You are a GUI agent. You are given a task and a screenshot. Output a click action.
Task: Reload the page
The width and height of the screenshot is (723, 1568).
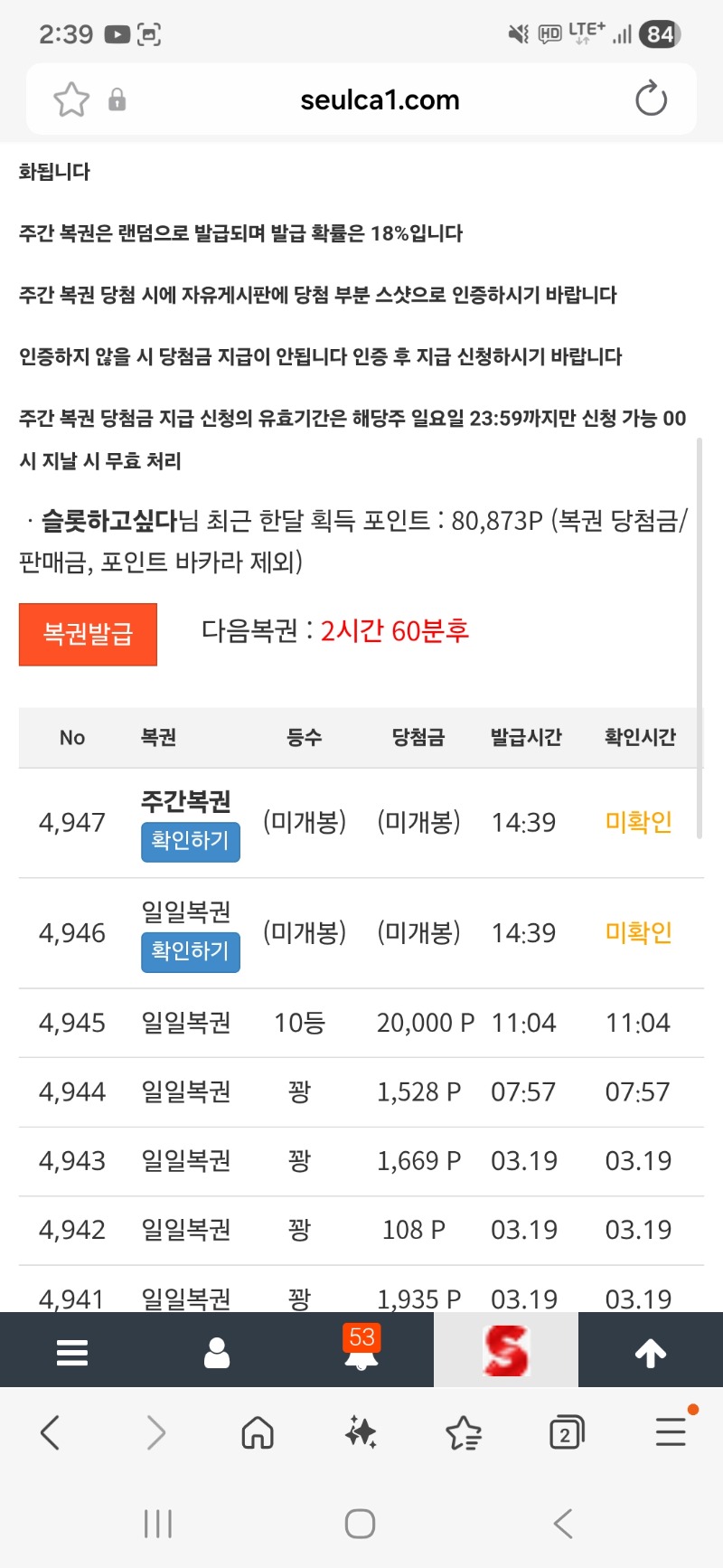point(651,99)
